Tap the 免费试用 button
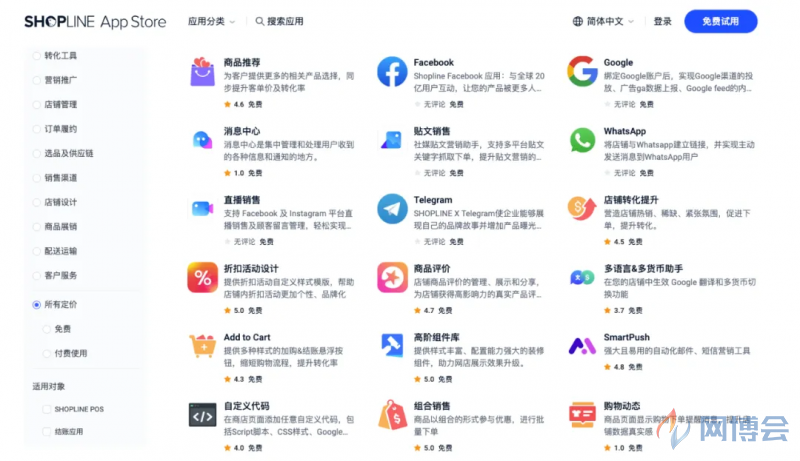Viewport: 800px width, 461px height. point(720,21)
